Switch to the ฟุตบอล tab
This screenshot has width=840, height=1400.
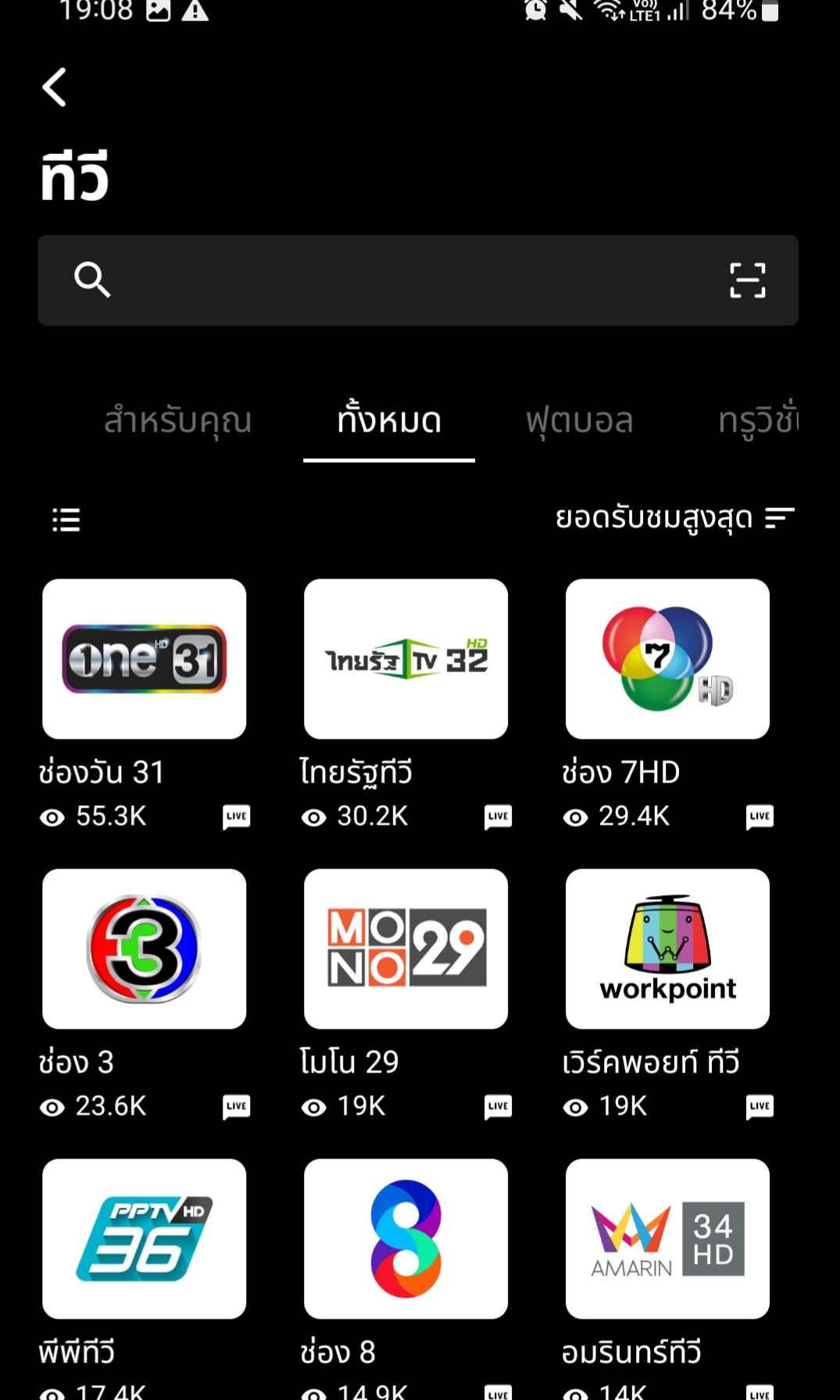tap(579, 421)
